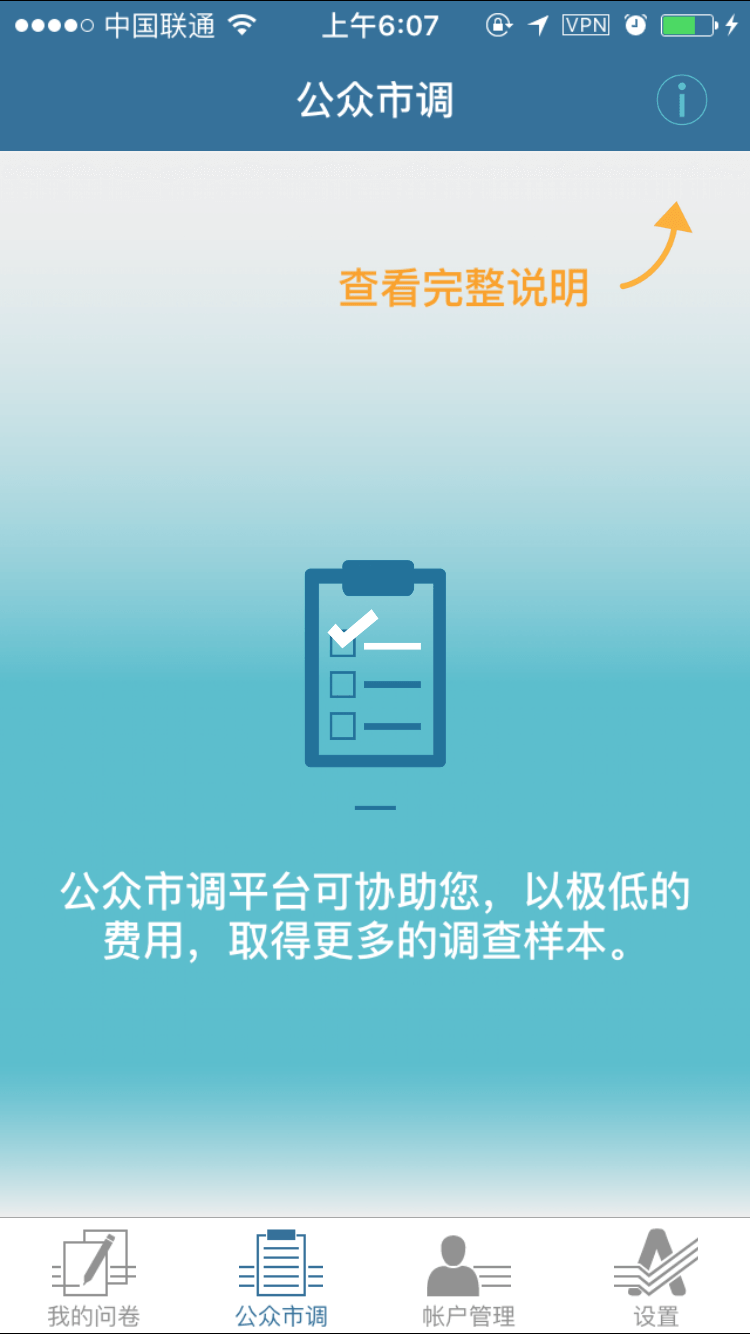
Task: Select the 公众市调 tab
Action: (x=281, y=1277)
